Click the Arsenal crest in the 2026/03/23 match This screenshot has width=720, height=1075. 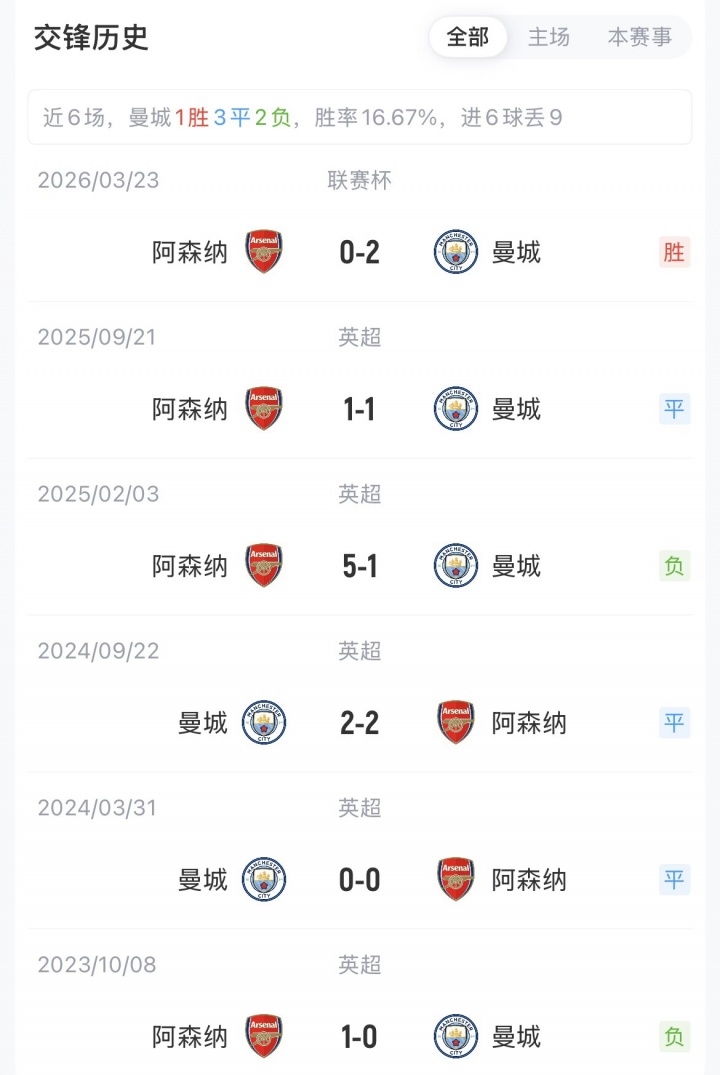coord(262,252)
